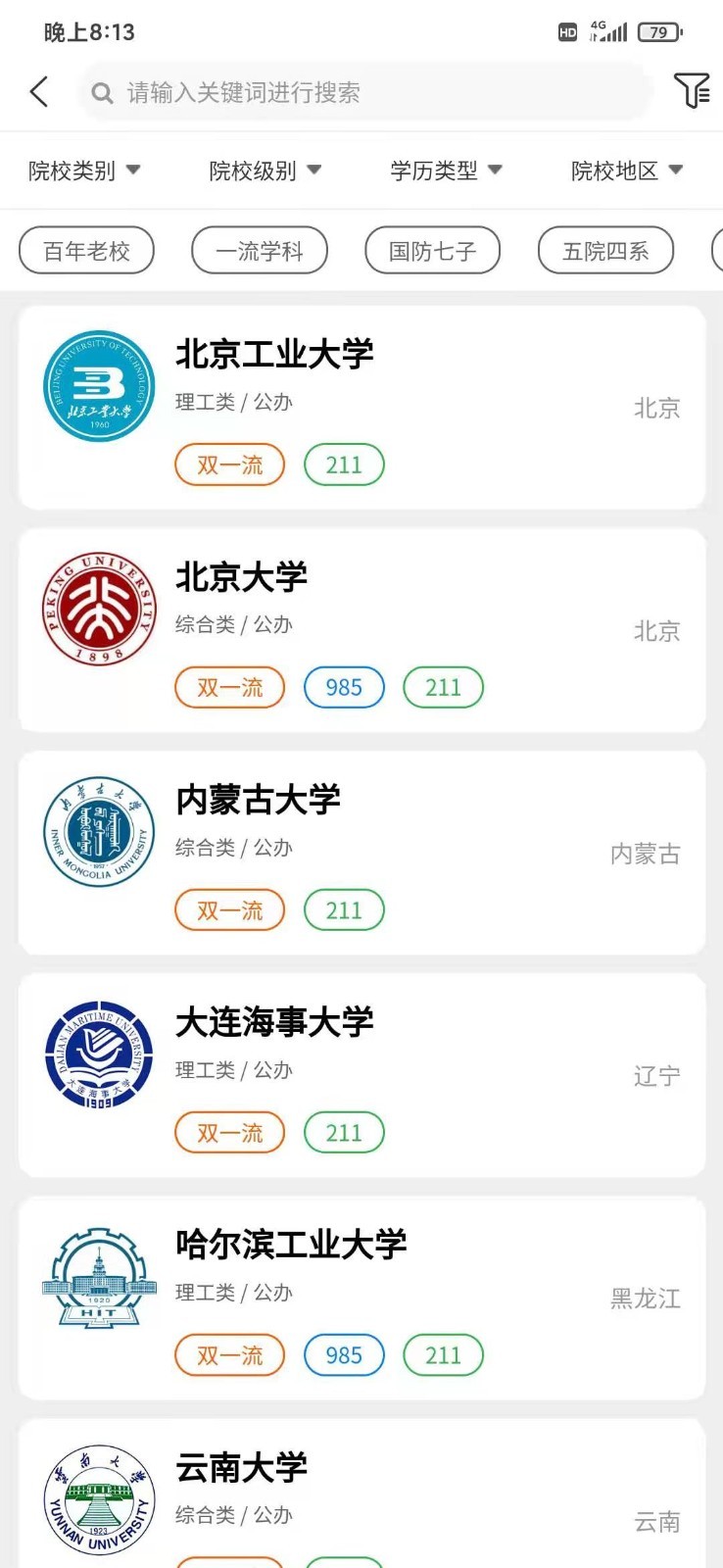Select the 五院四系 chip
723x1568 pixels.
coord(606,251)
